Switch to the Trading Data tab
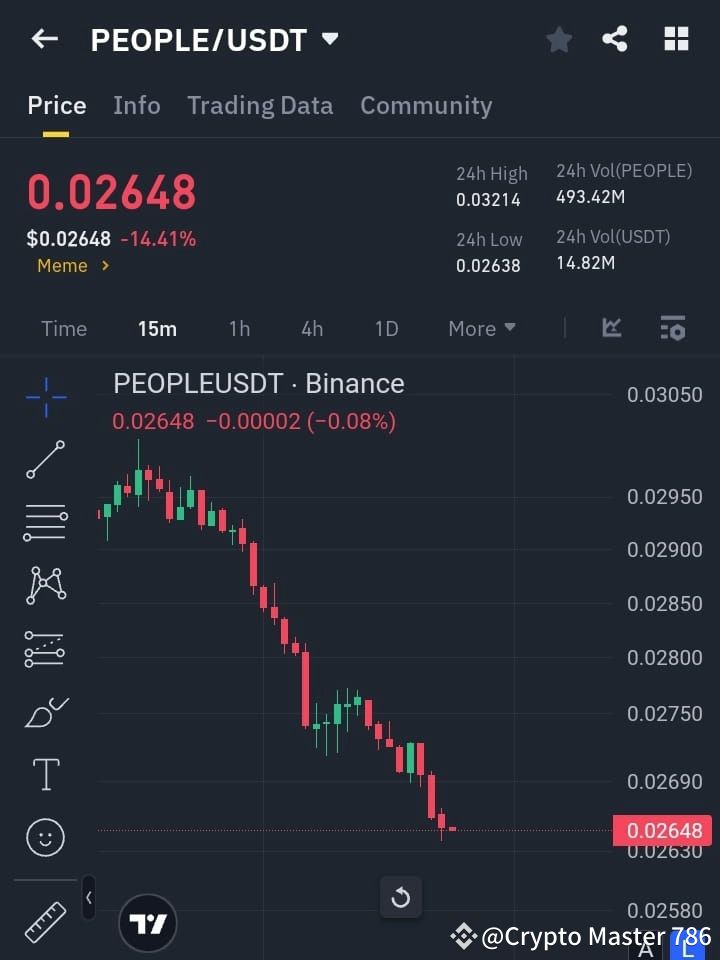The height and width of the screenshot is (960, 720). (260, 105)
